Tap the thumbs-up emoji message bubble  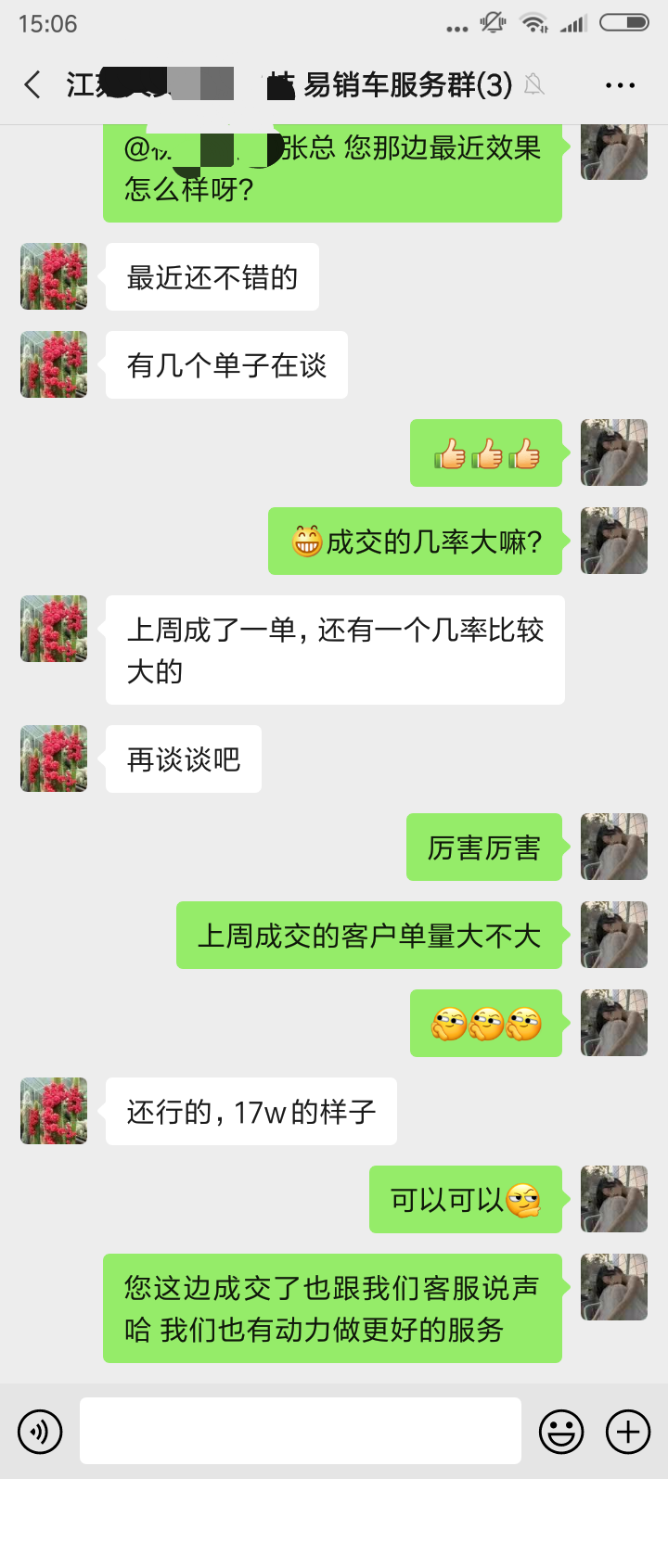(x=486, y=453)
